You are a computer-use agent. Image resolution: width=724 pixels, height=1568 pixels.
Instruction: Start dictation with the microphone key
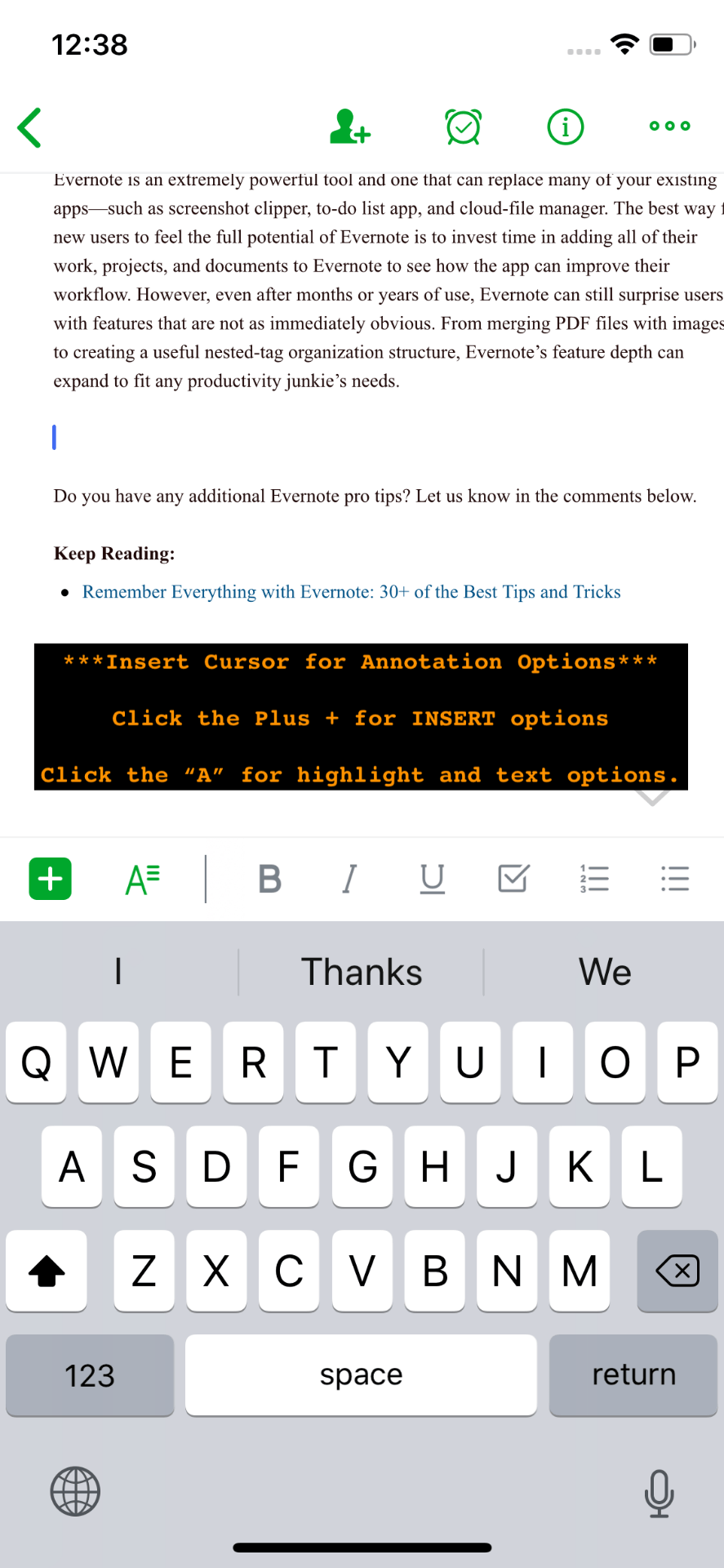coord(659,1493)
